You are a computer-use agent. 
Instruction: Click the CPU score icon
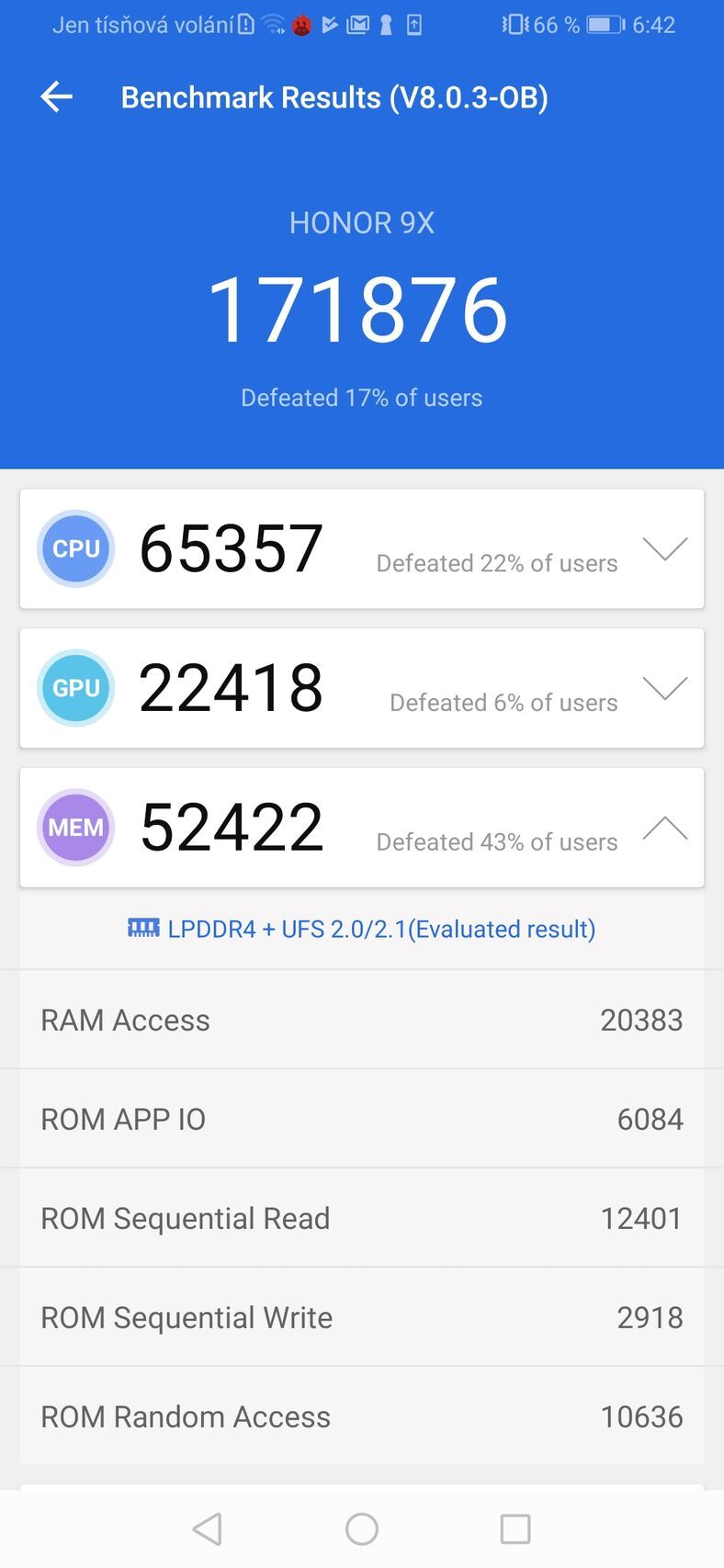(x=75, y=548)
